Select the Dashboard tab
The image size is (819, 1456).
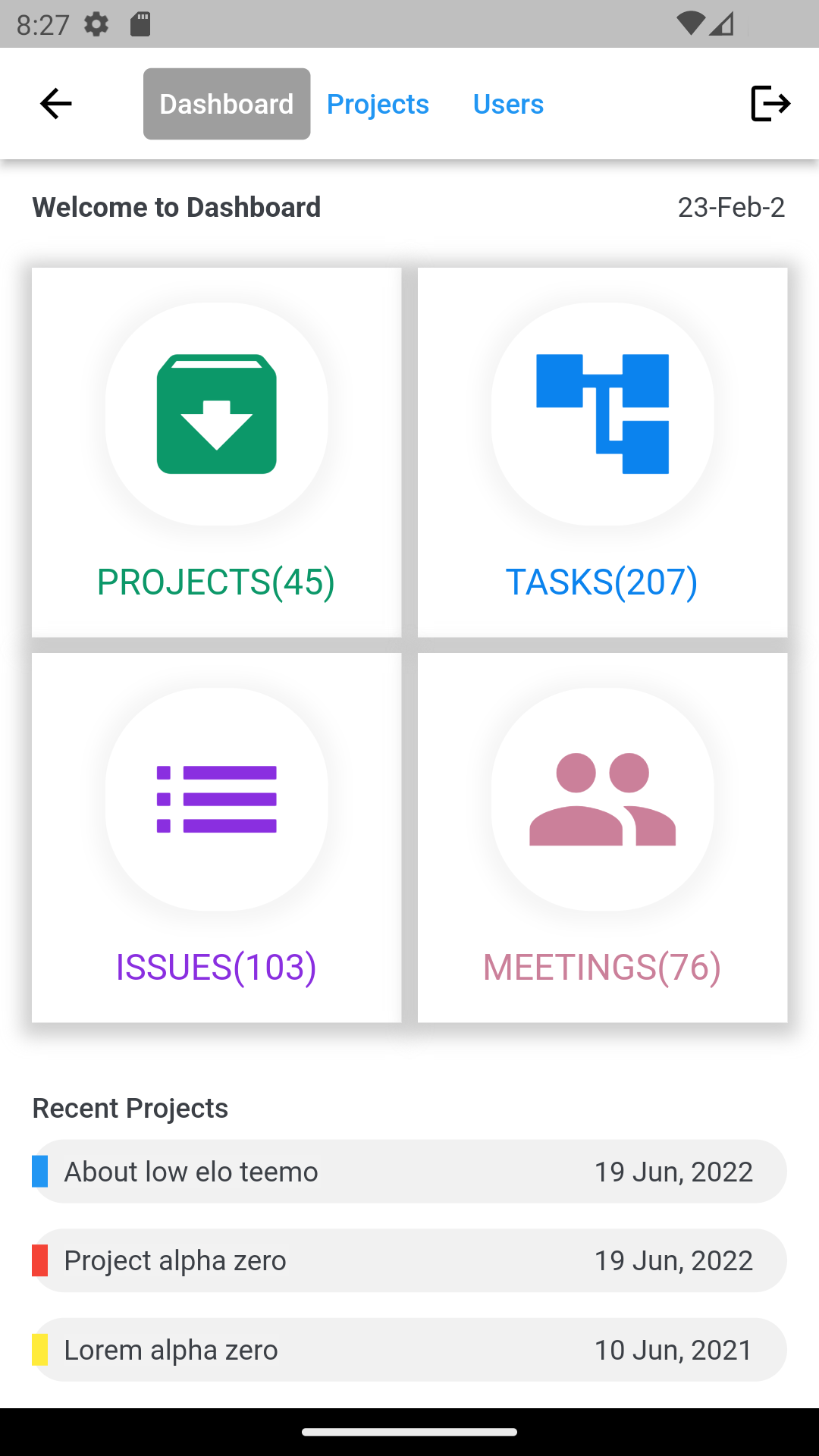[226, 103]
